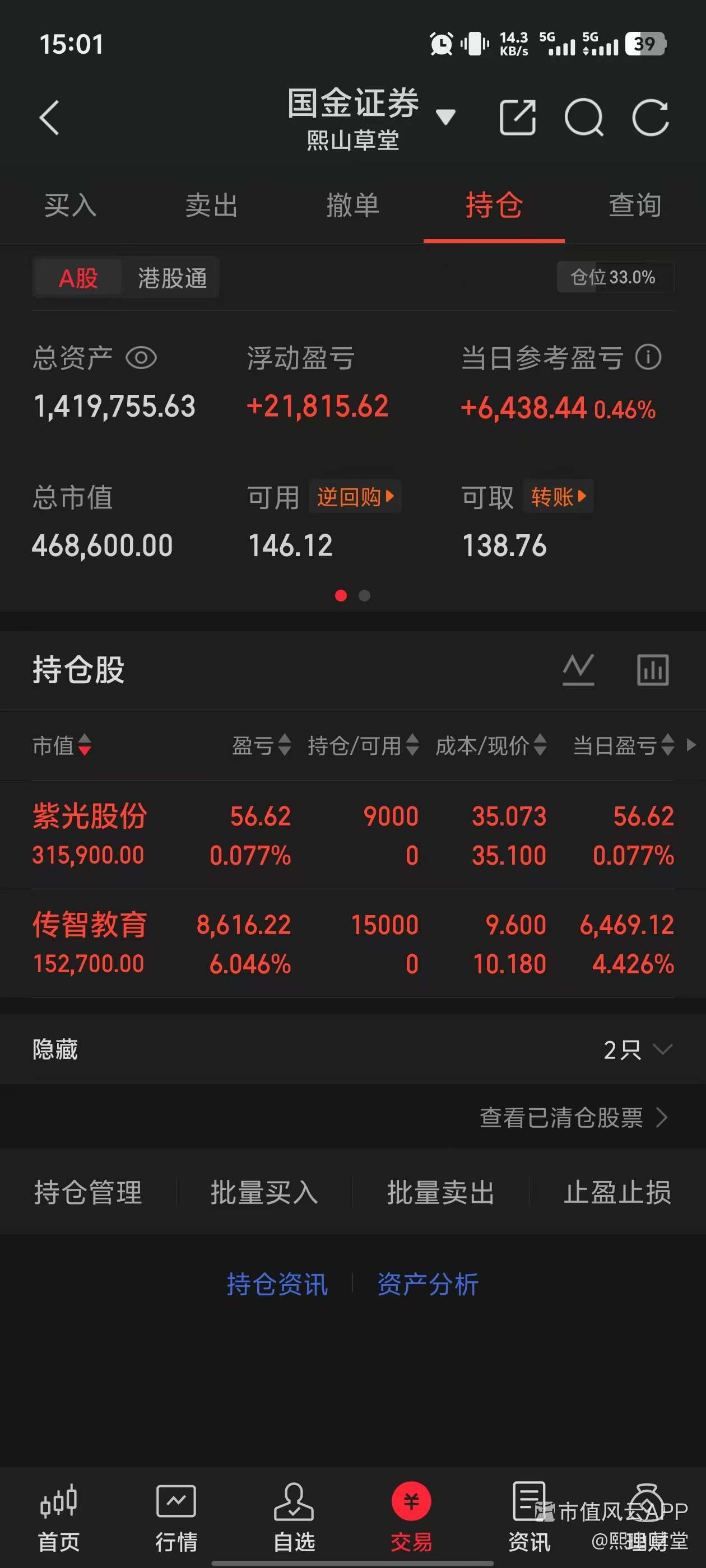The width and height of the screenshot is (706, 1568).
Task: Select the 港股通 segment
Action: (173, 278)
